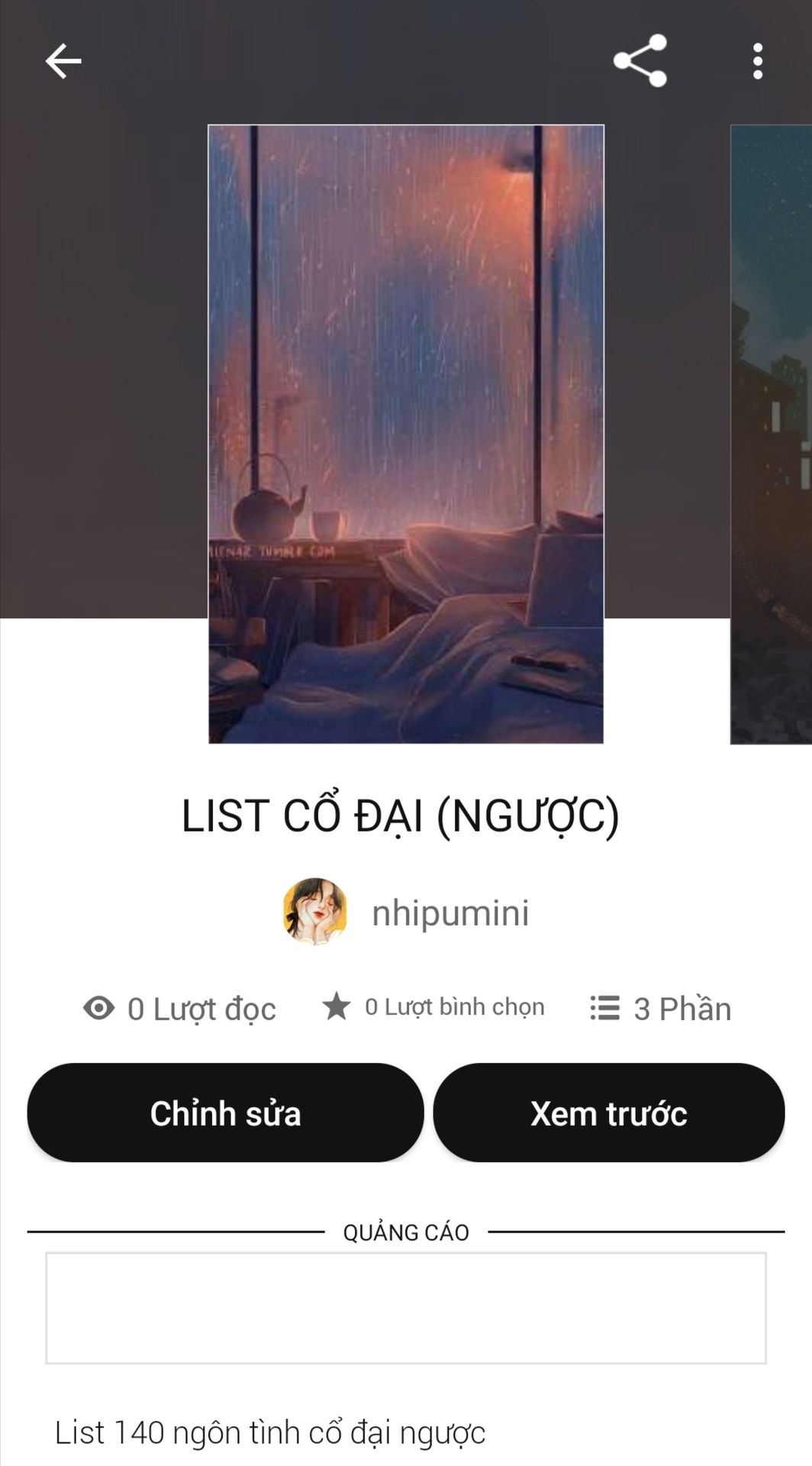This screenshot has height=1466, width=812.
Task: Tap the Xem trước button
Action: pos(608,1112)
